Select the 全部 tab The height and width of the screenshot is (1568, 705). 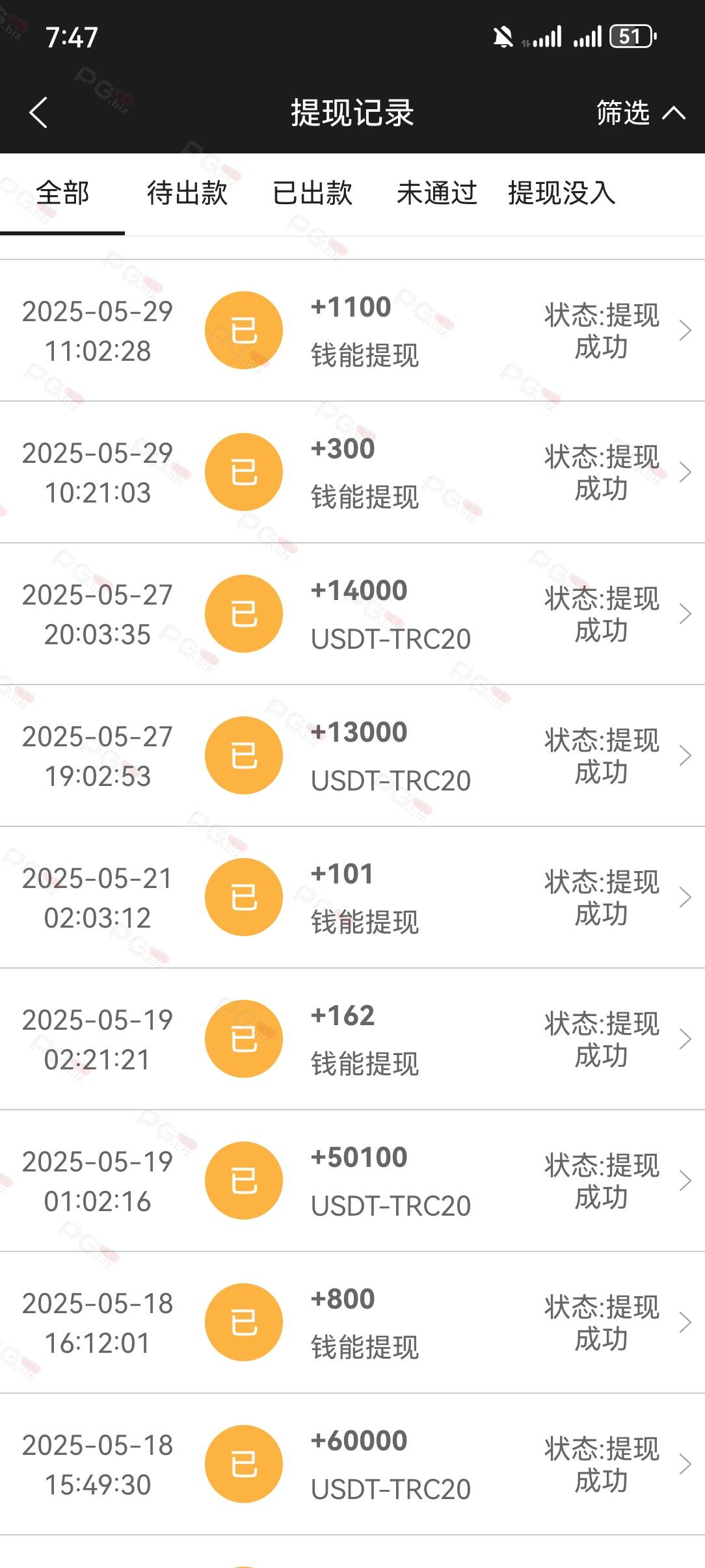[x=62, y=193]
